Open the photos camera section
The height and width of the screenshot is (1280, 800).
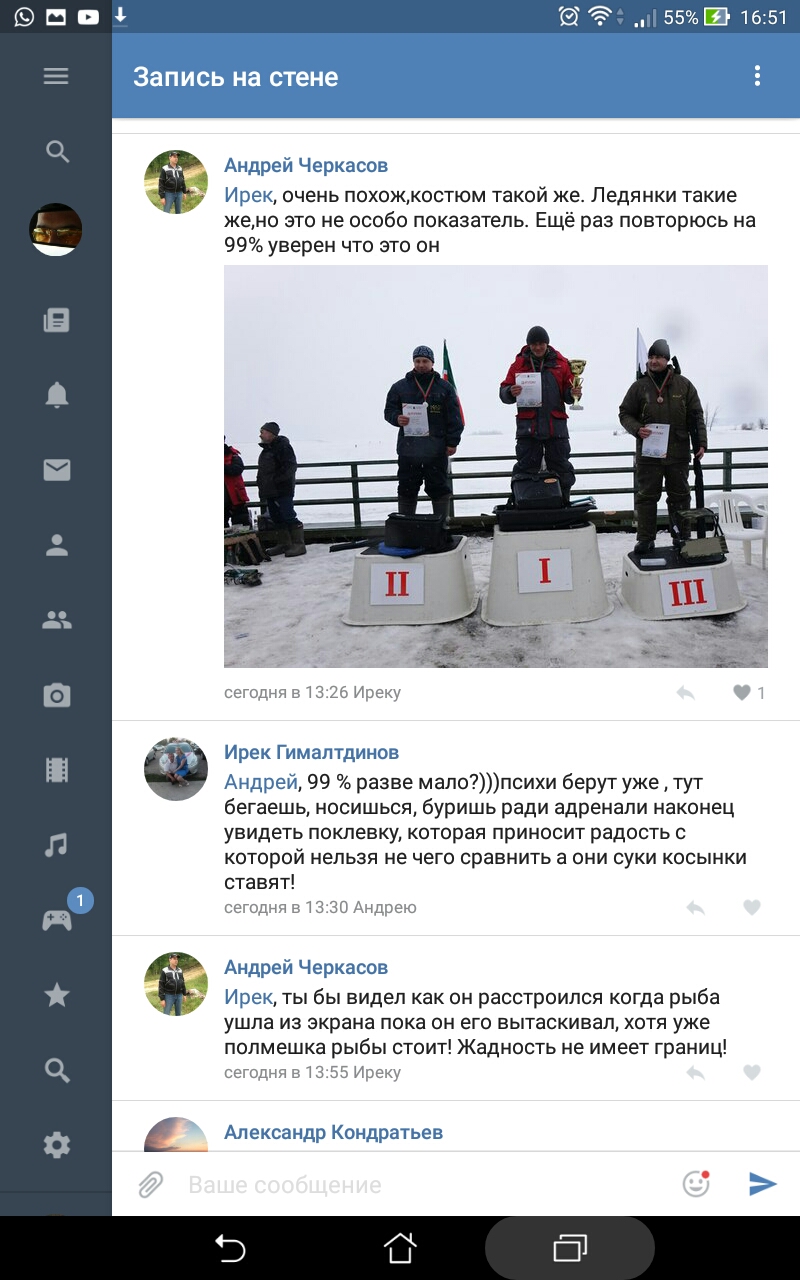57,695
